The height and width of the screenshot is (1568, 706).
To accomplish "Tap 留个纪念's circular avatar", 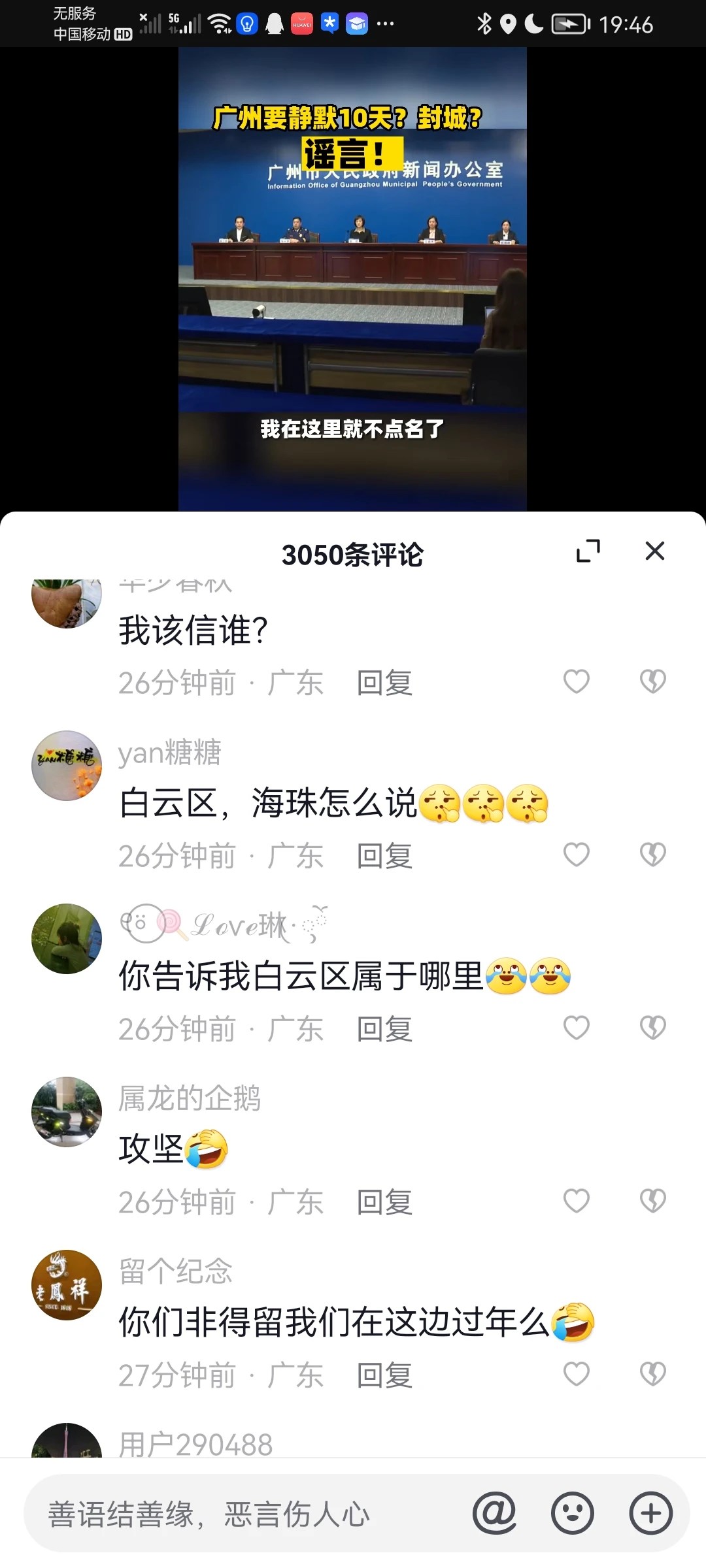I will point(66,1284).
